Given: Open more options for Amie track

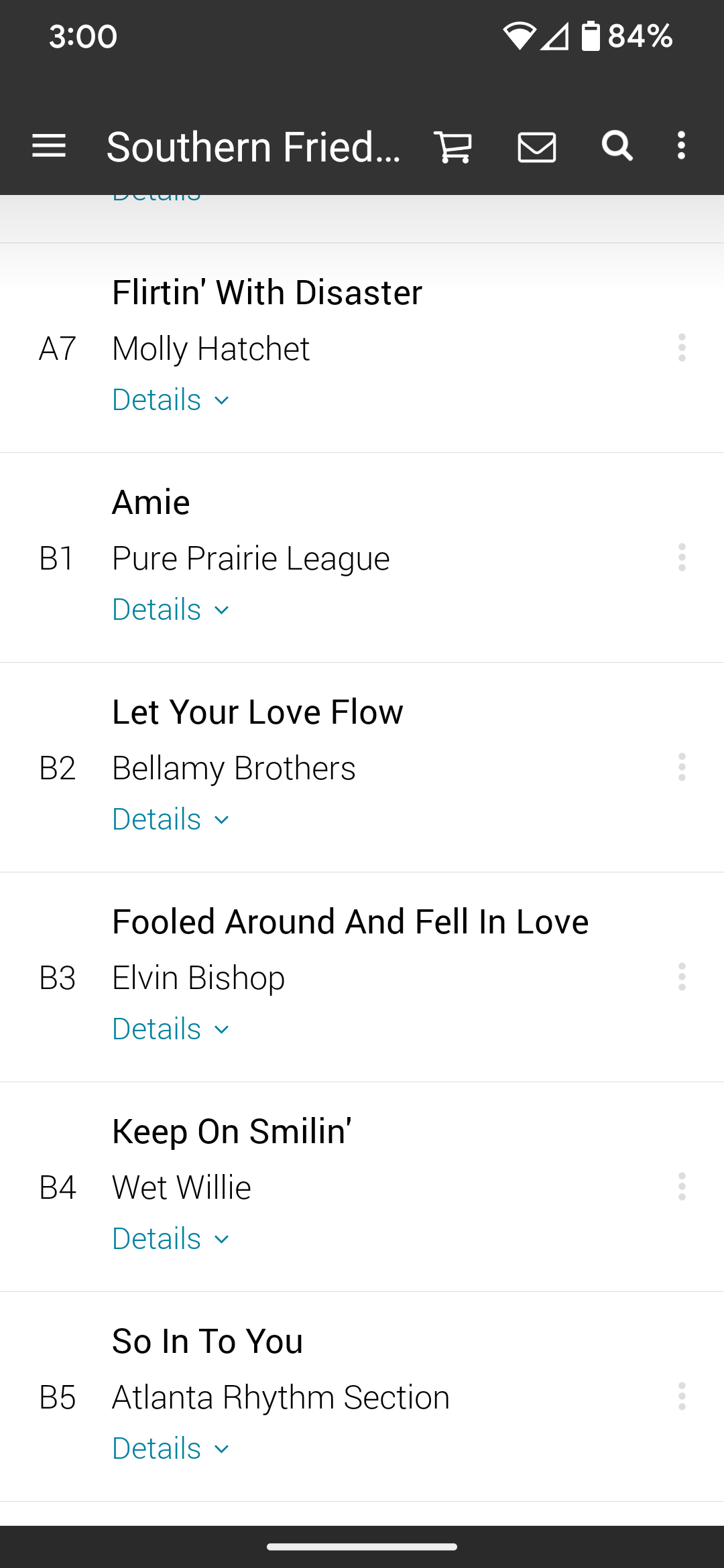Looking at the screenshot, I should [x=682, y=558].
